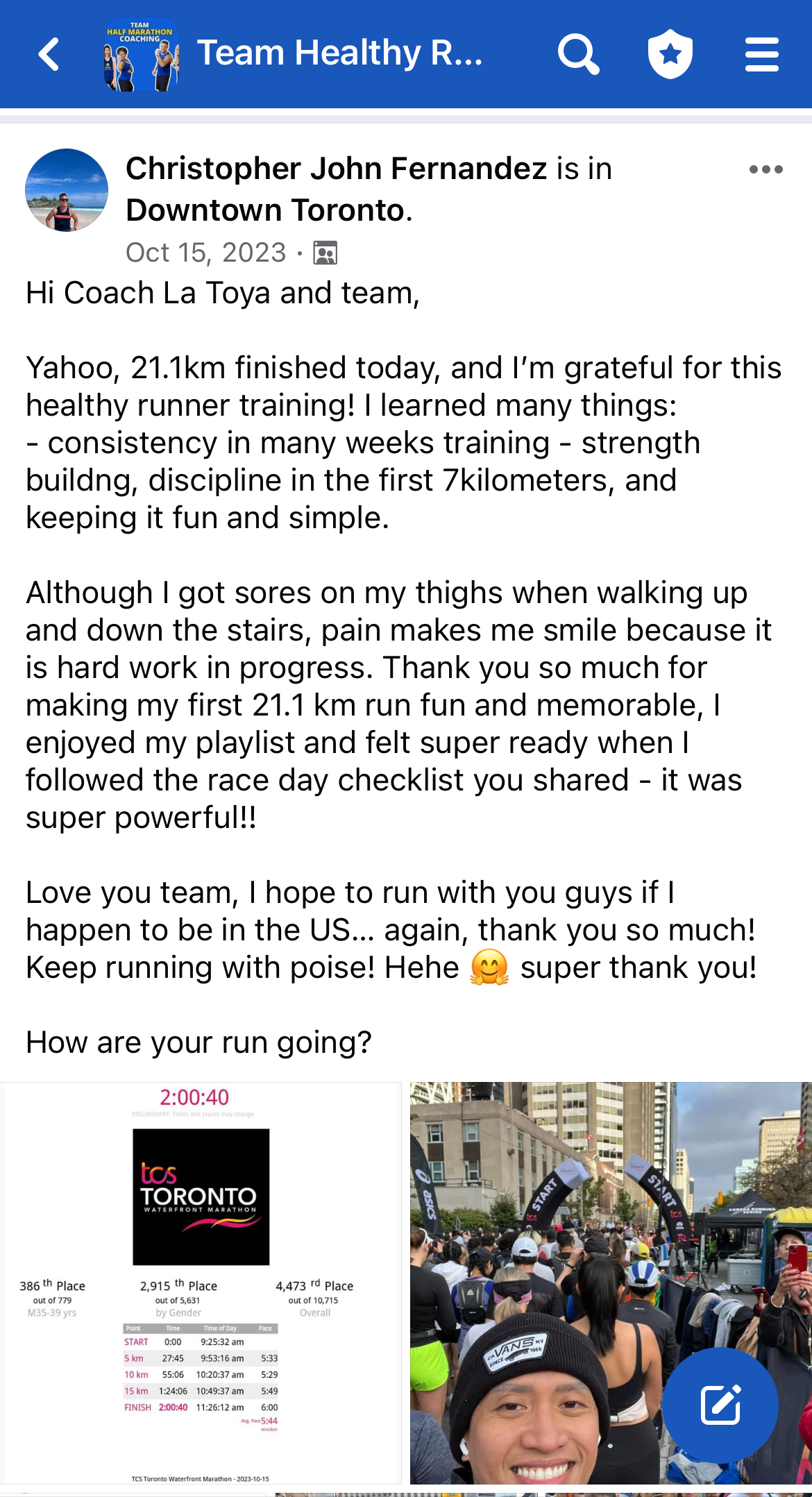This screenshot has height=1497, width=812.
Task: Open the compose post floating pencil button
Action: coord(722,1402)
